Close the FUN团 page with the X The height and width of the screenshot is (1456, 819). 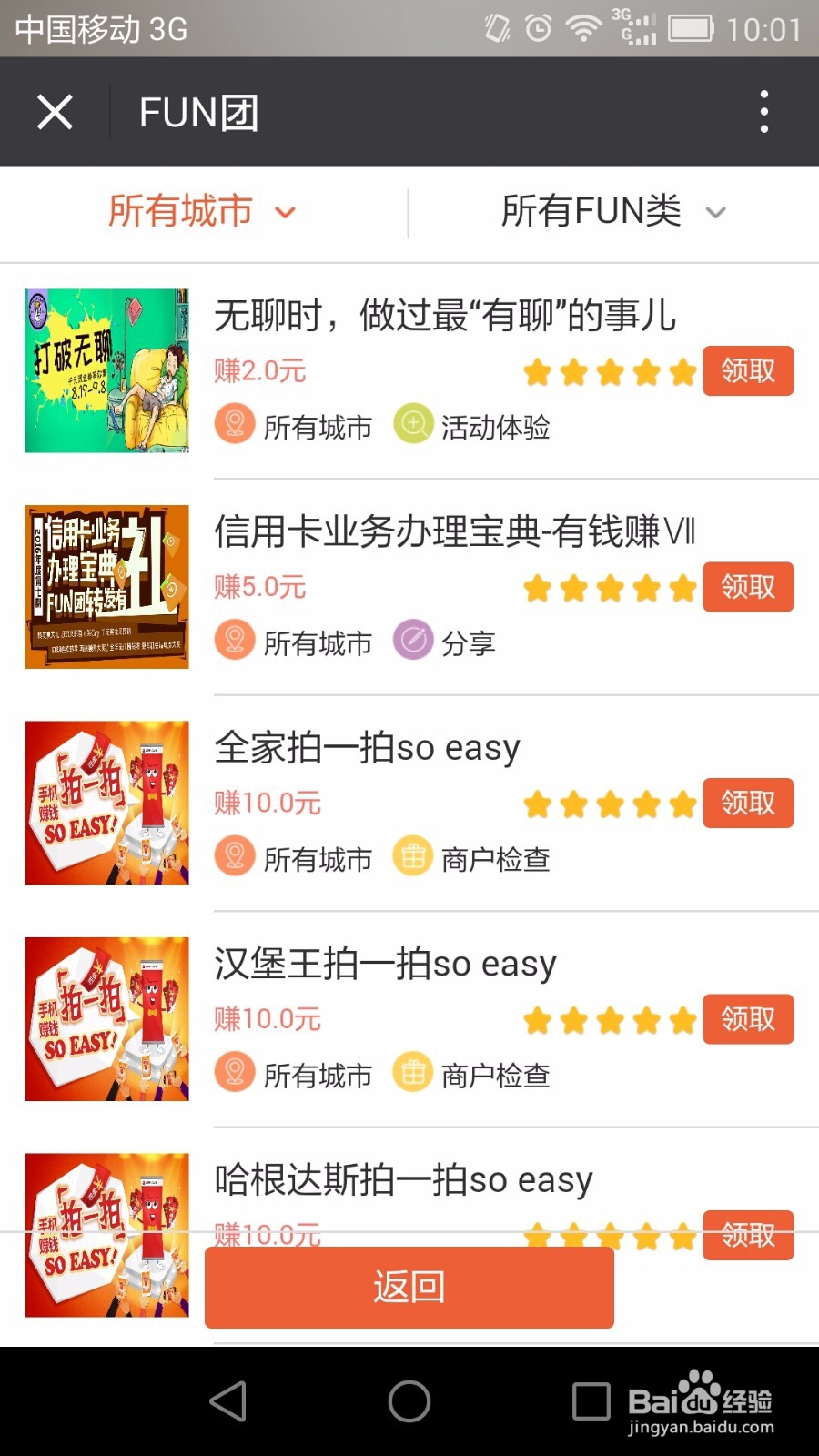click(55, 110)
